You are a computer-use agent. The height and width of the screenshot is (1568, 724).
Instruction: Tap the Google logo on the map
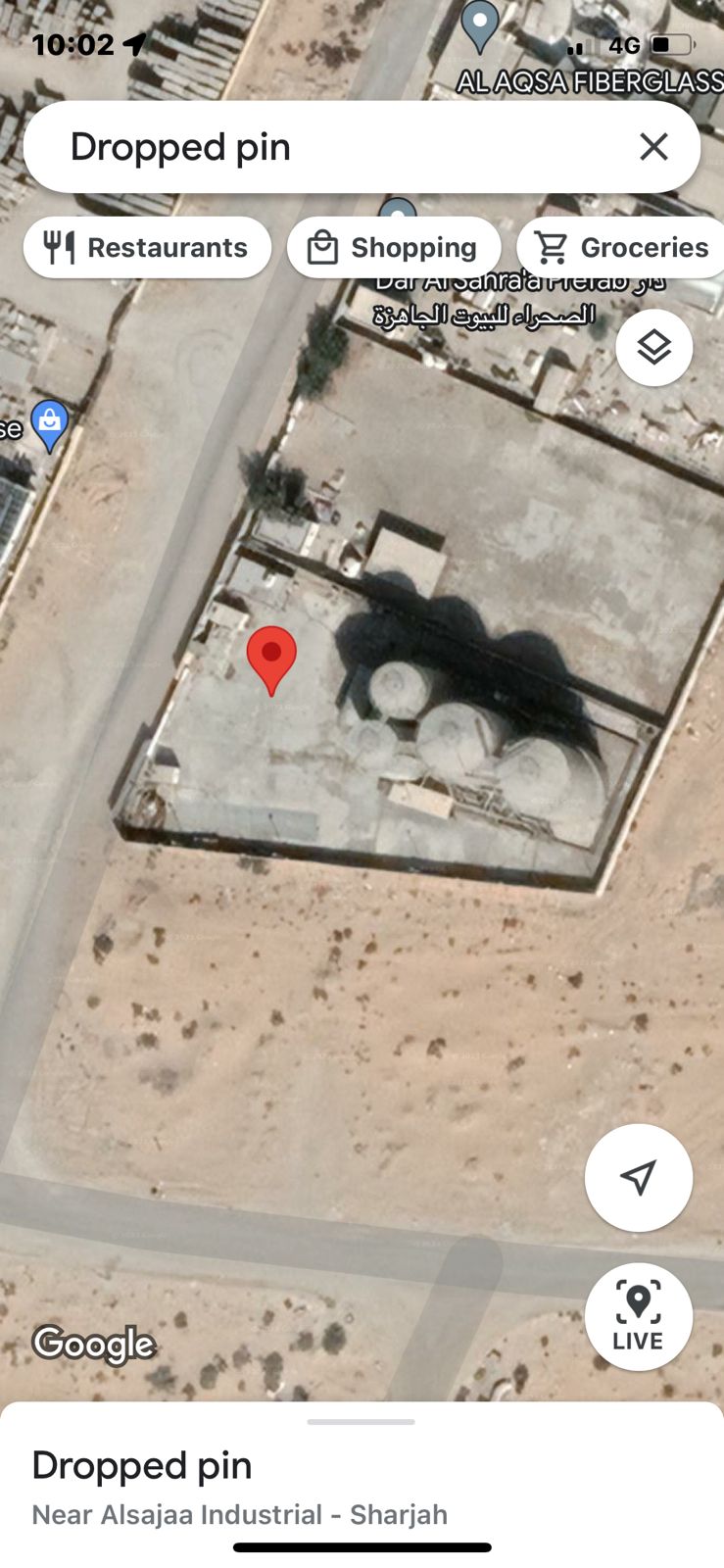tap(93, 1345)
